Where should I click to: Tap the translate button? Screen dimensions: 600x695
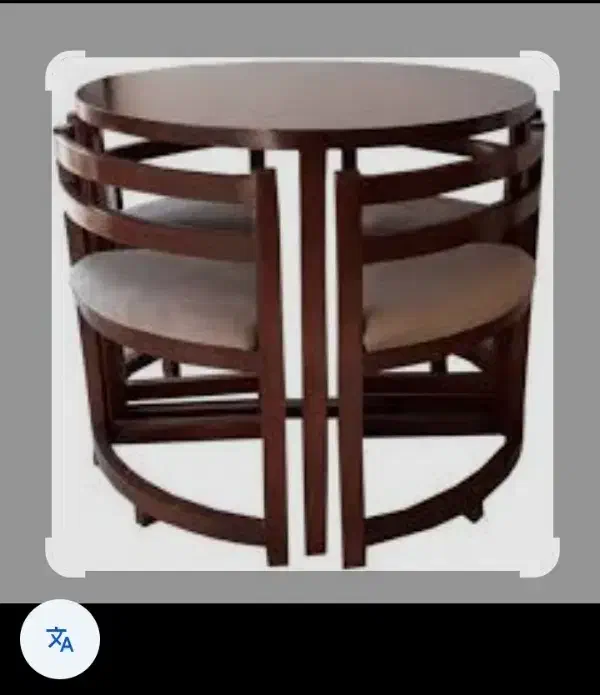(60, 639)
